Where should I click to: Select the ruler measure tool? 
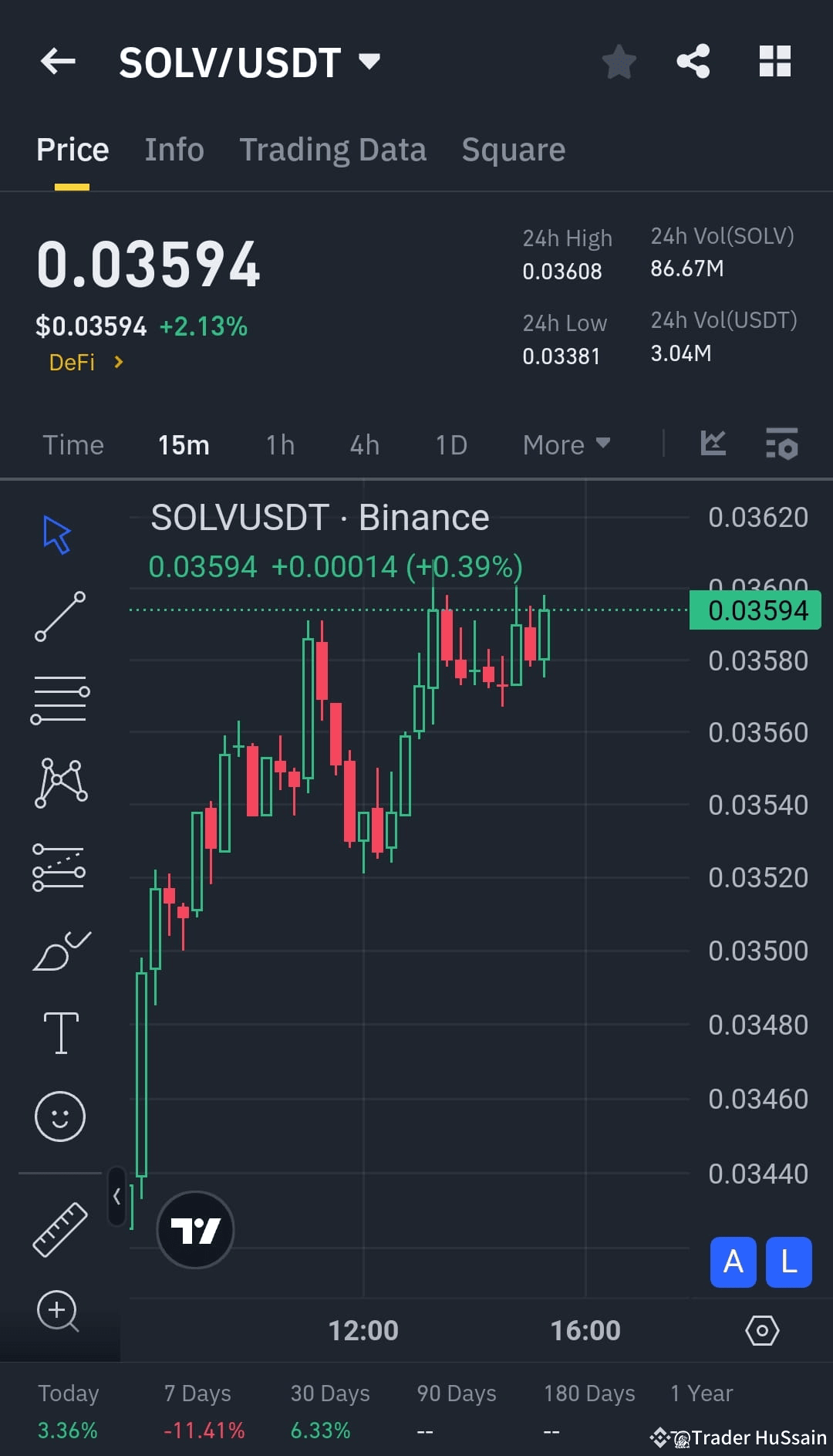point(60,1228)
